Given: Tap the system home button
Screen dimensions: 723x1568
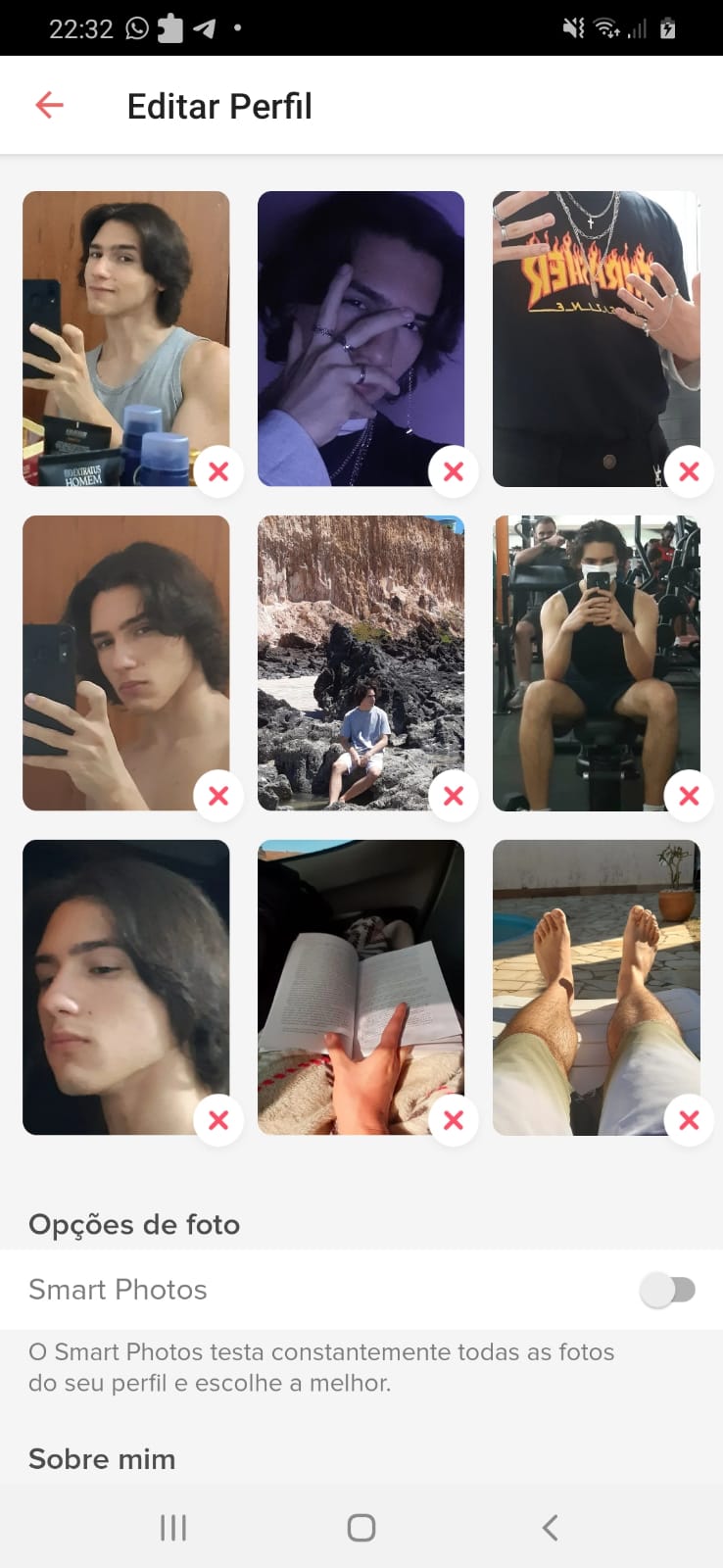Looking at the screenshot, I should (361, 1527).
